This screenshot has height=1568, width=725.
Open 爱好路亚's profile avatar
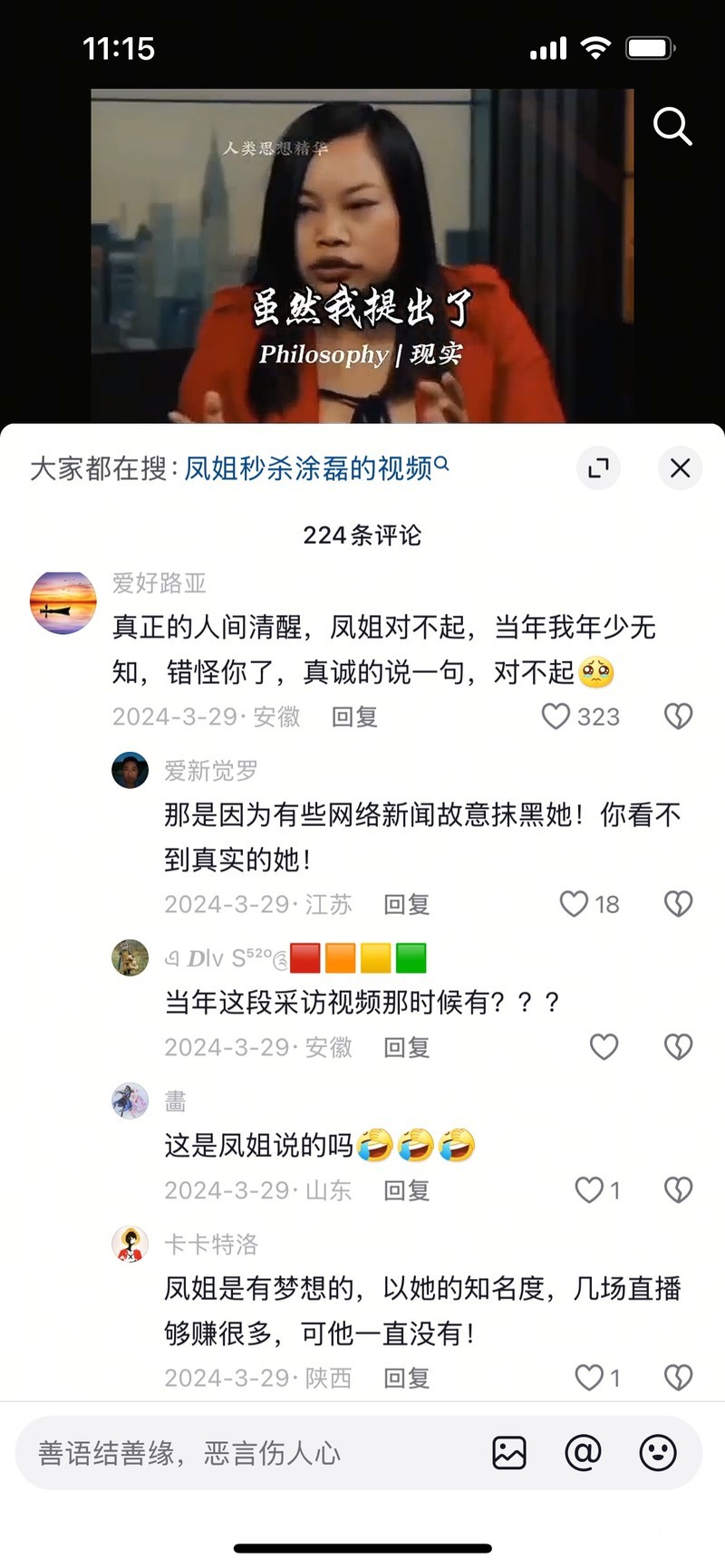coord(63,602)
